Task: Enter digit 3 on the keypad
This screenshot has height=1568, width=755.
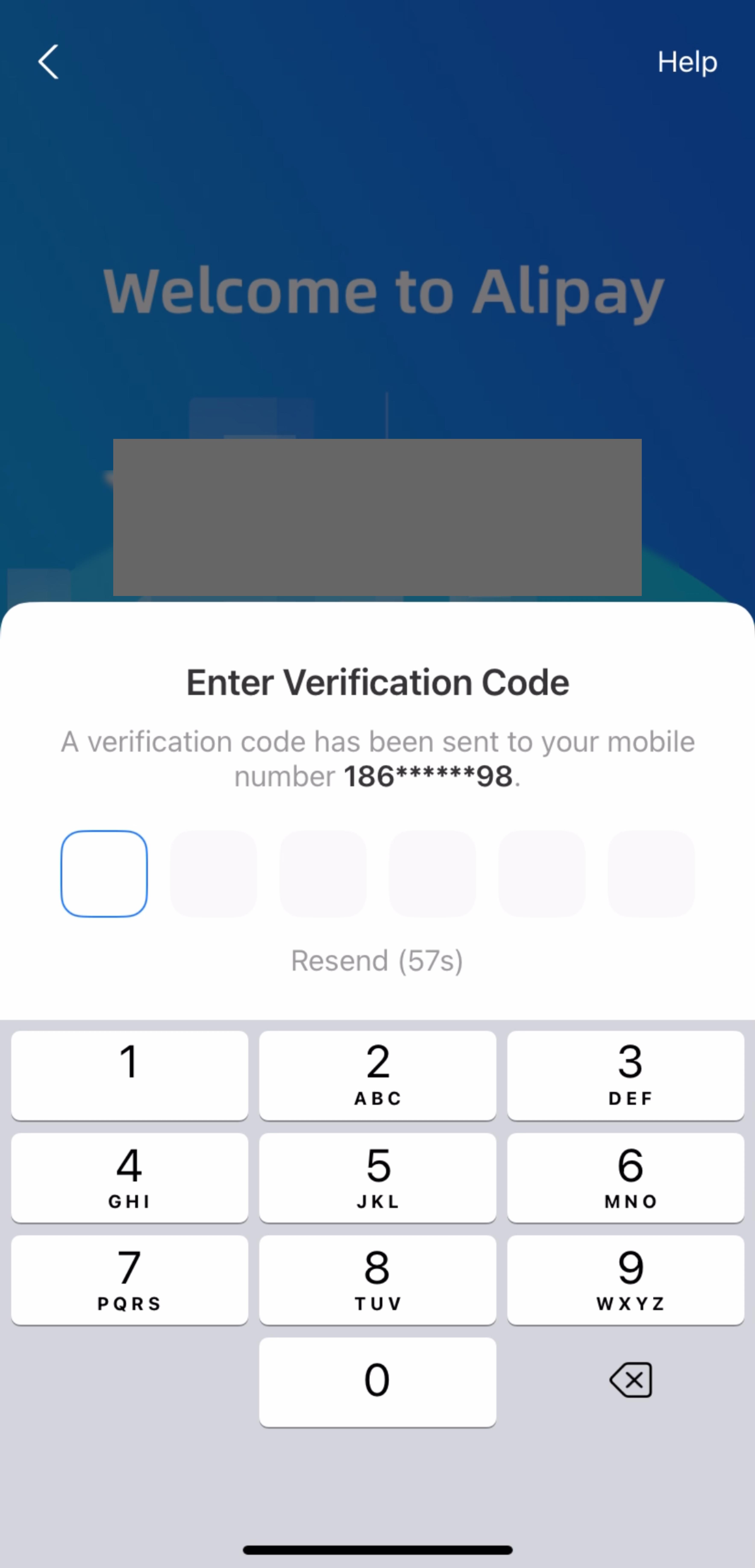Action: [x=625, y=1075]
